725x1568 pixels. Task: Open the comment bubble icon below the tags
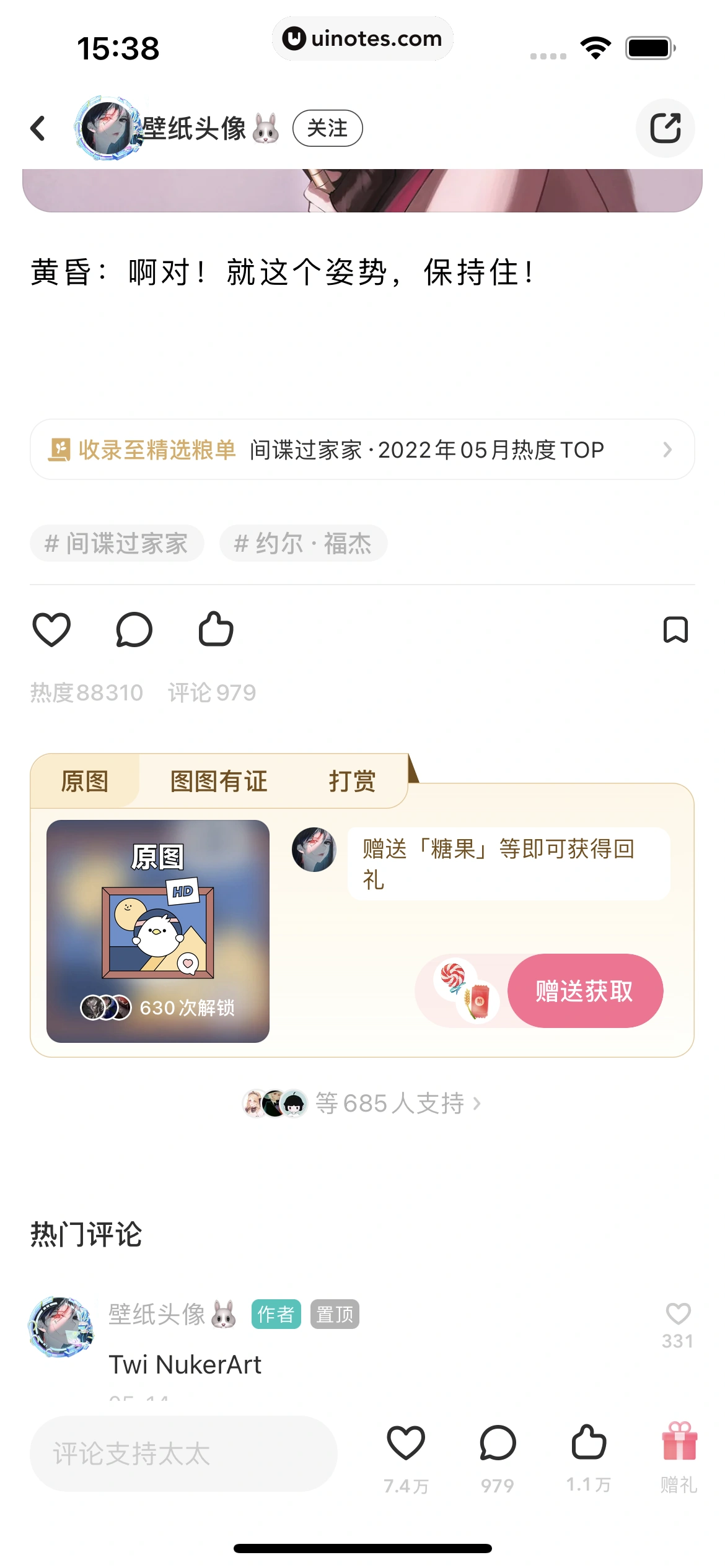click(x=133, y=629)
